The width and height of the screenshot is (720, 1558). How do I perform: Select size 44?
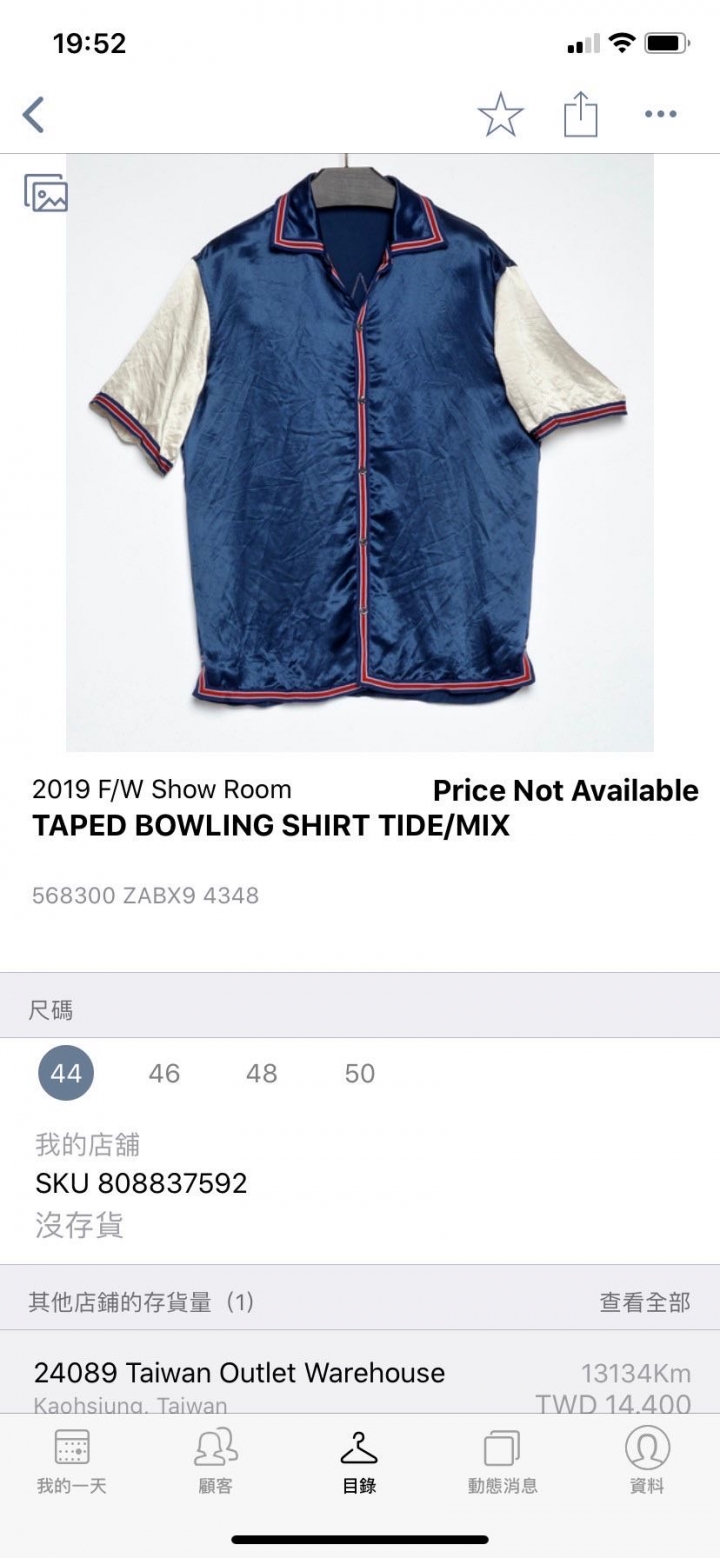(66, 1073)
